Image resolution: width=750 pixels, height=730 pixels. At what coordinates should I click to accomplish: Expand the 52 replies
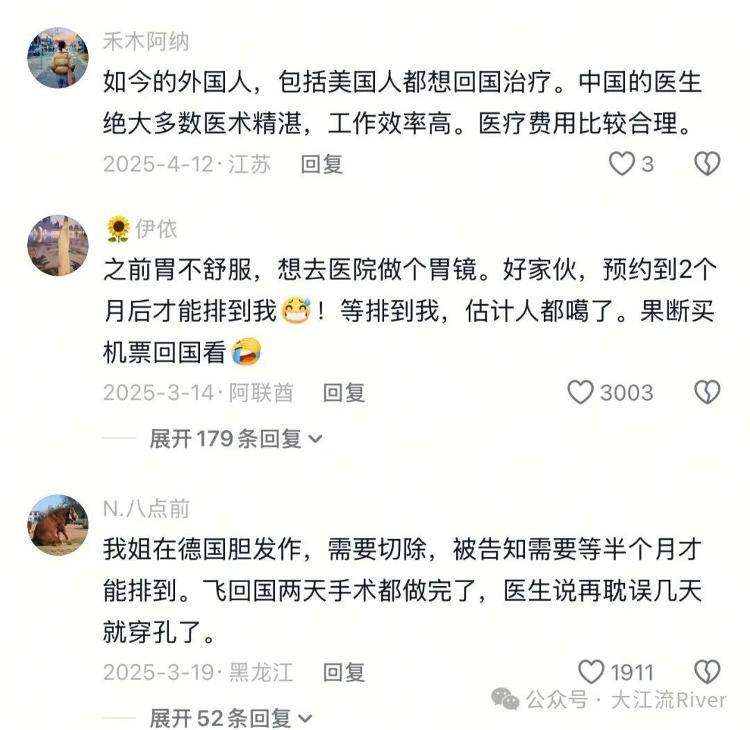point(231,718)
